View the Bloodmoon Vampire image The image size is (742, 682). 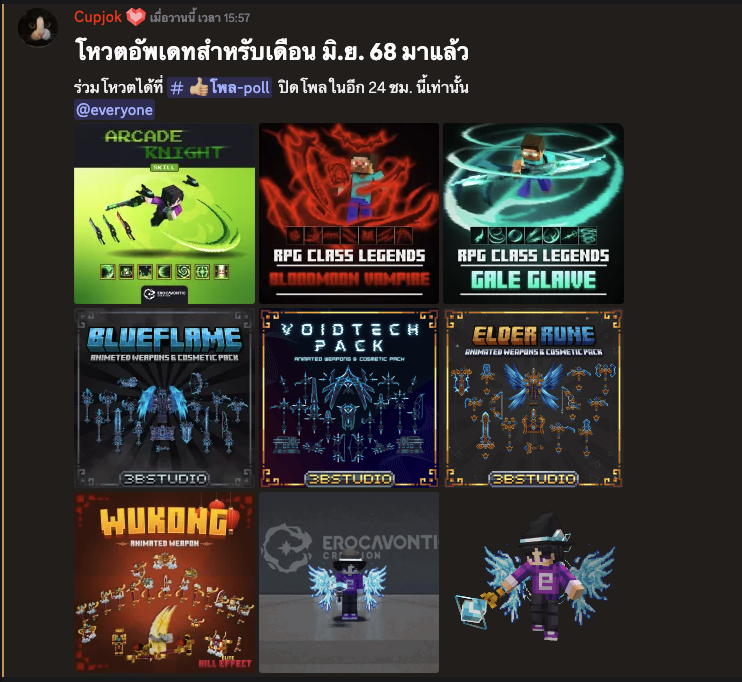pyautogui.click(x=349, y=213)
